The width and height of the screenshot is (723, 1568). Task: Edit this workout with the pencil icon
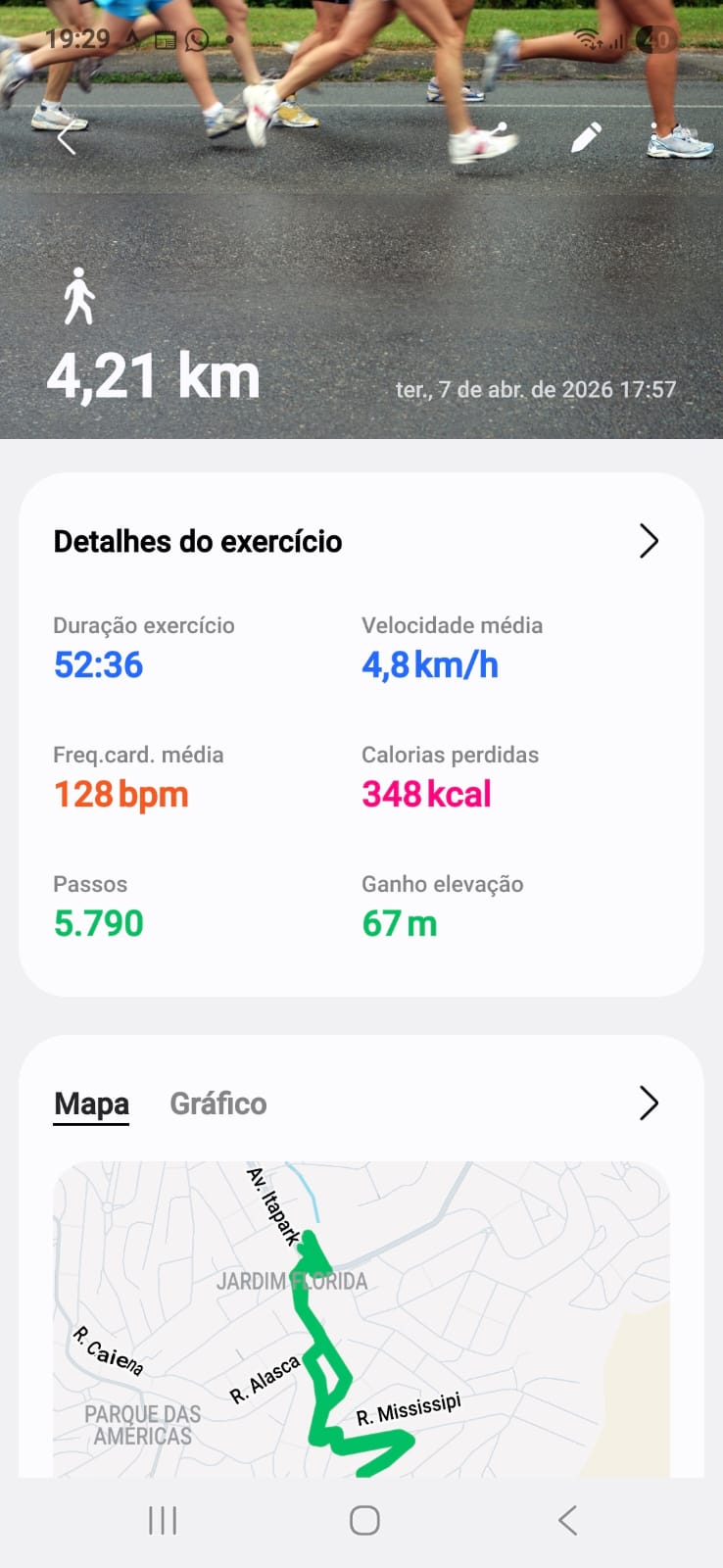coord(586,138)
